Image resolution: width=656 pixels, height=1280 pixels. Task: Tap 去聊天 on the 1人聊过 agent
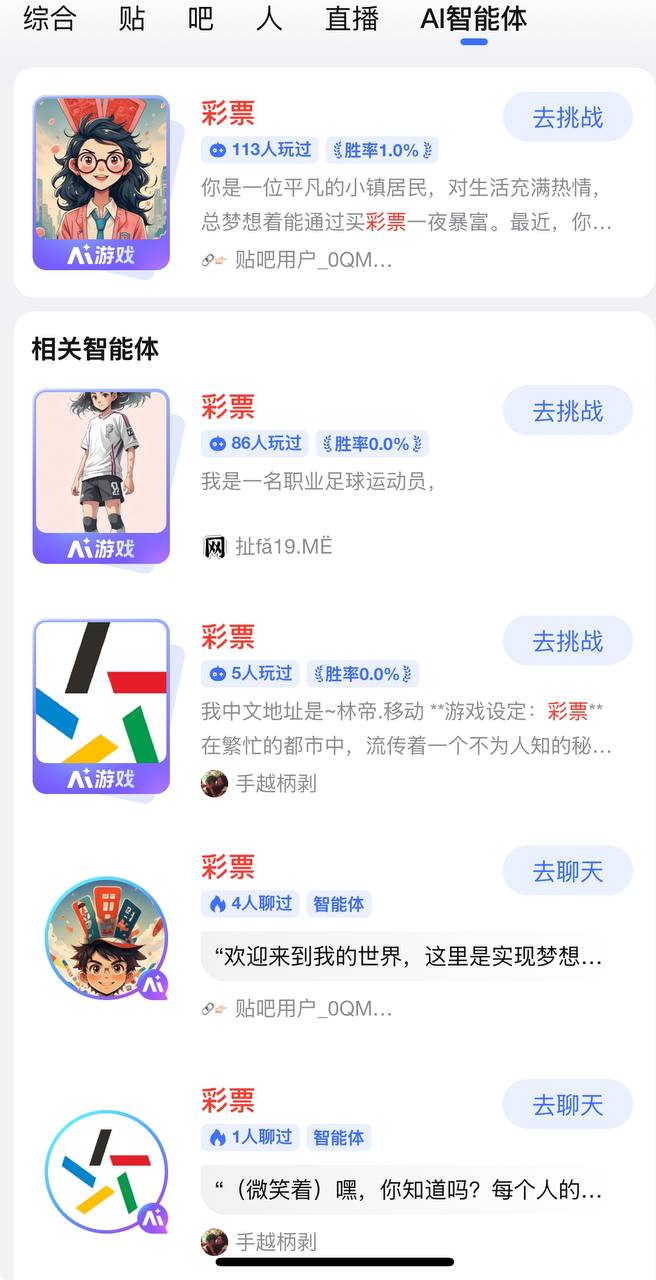567,1104
